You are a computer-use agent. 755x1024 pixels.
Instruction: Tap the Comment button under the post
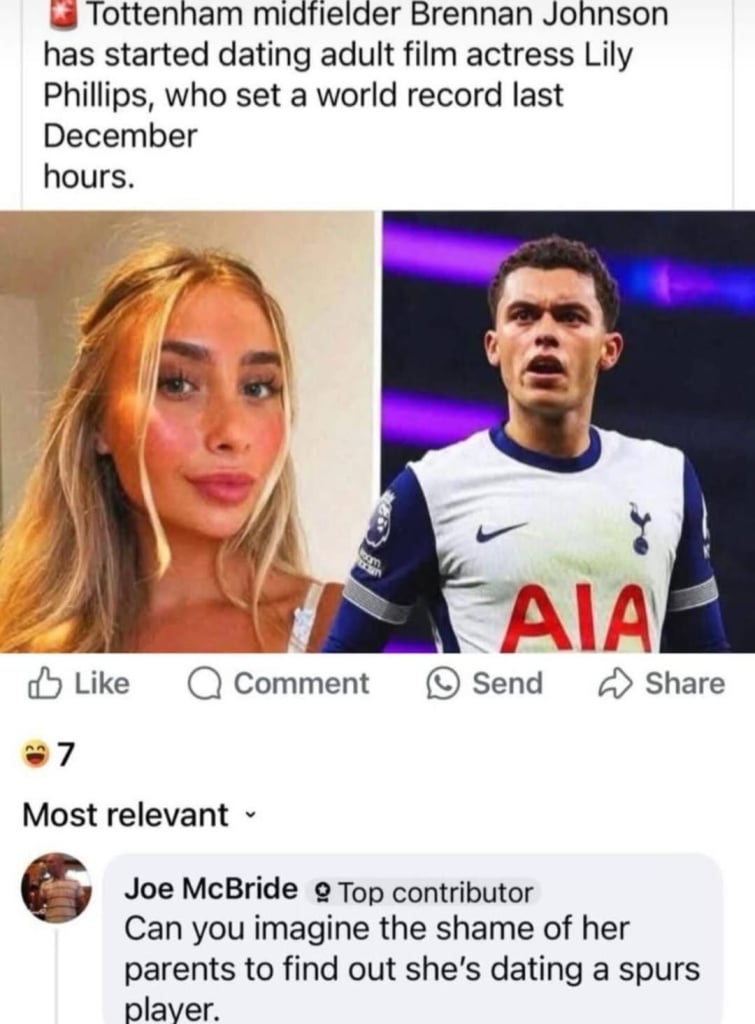(x=279, y=684)
